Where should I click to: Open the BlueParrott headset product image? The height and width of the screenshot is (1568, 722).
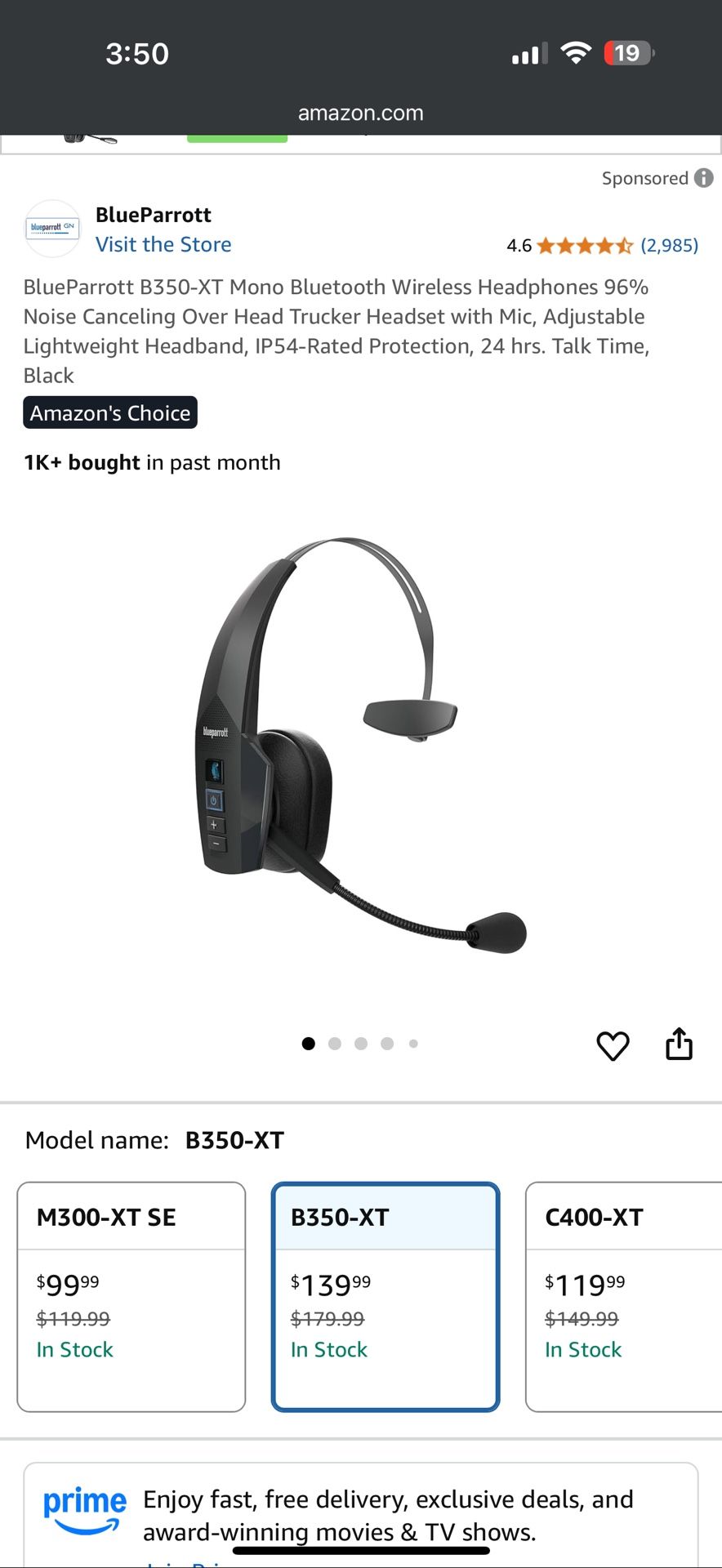pyautogui.click(x=361, y=745)
